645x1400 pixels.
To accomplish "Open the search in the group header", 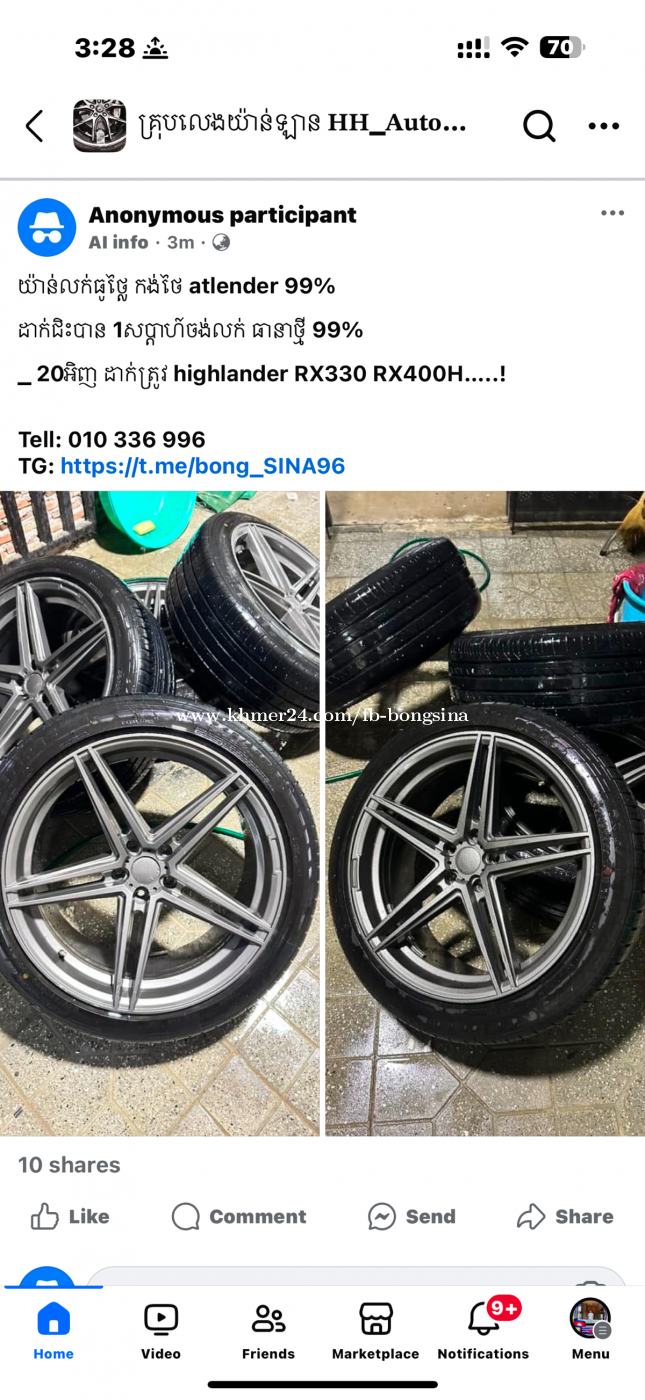I will (539, 126).
